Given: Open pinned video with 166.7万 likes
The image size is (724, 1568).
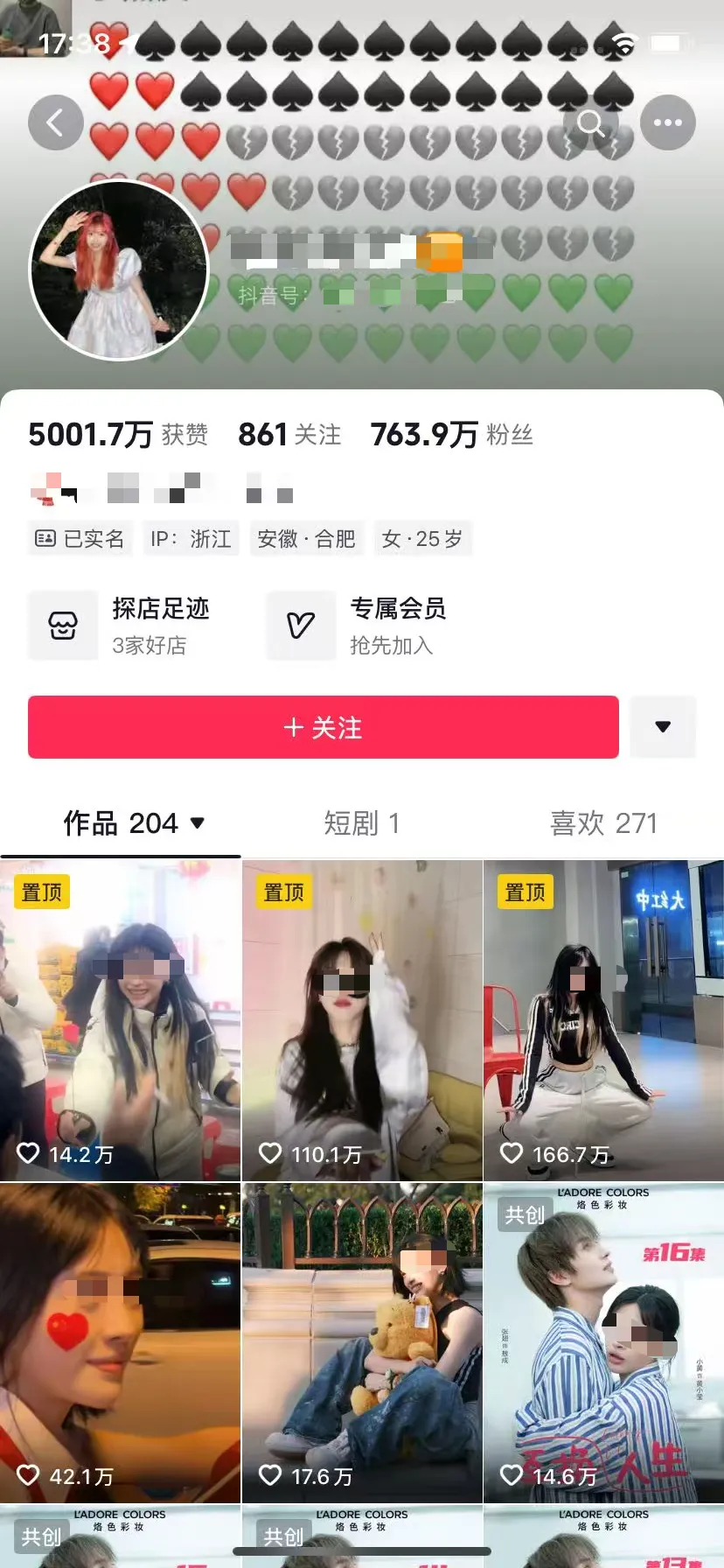Looking at the screenshot, I should [603, 1020].
